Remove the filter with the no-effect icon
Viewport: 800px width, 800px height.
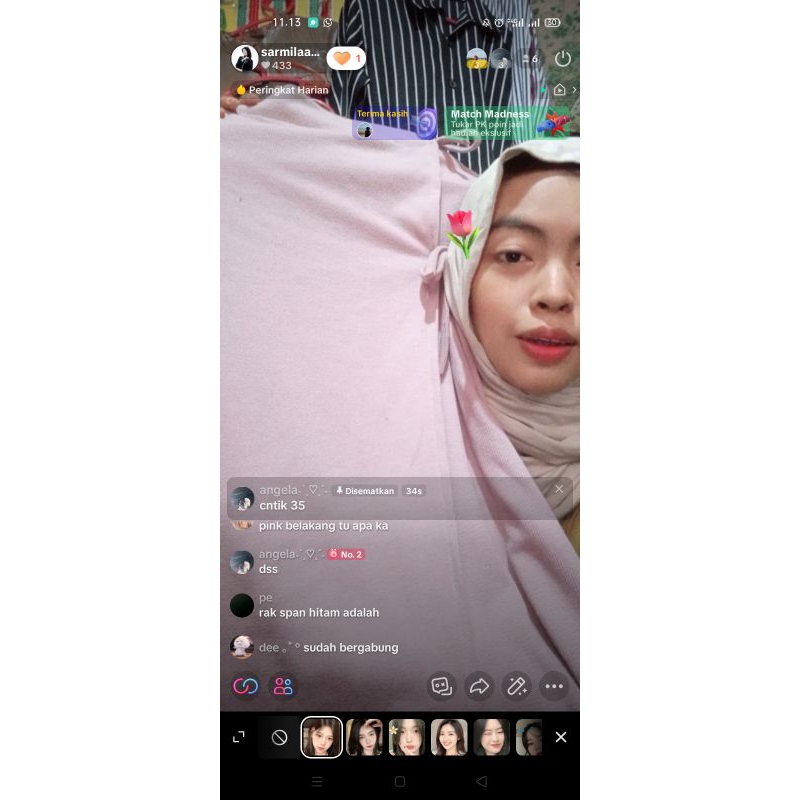pos(279,737)
